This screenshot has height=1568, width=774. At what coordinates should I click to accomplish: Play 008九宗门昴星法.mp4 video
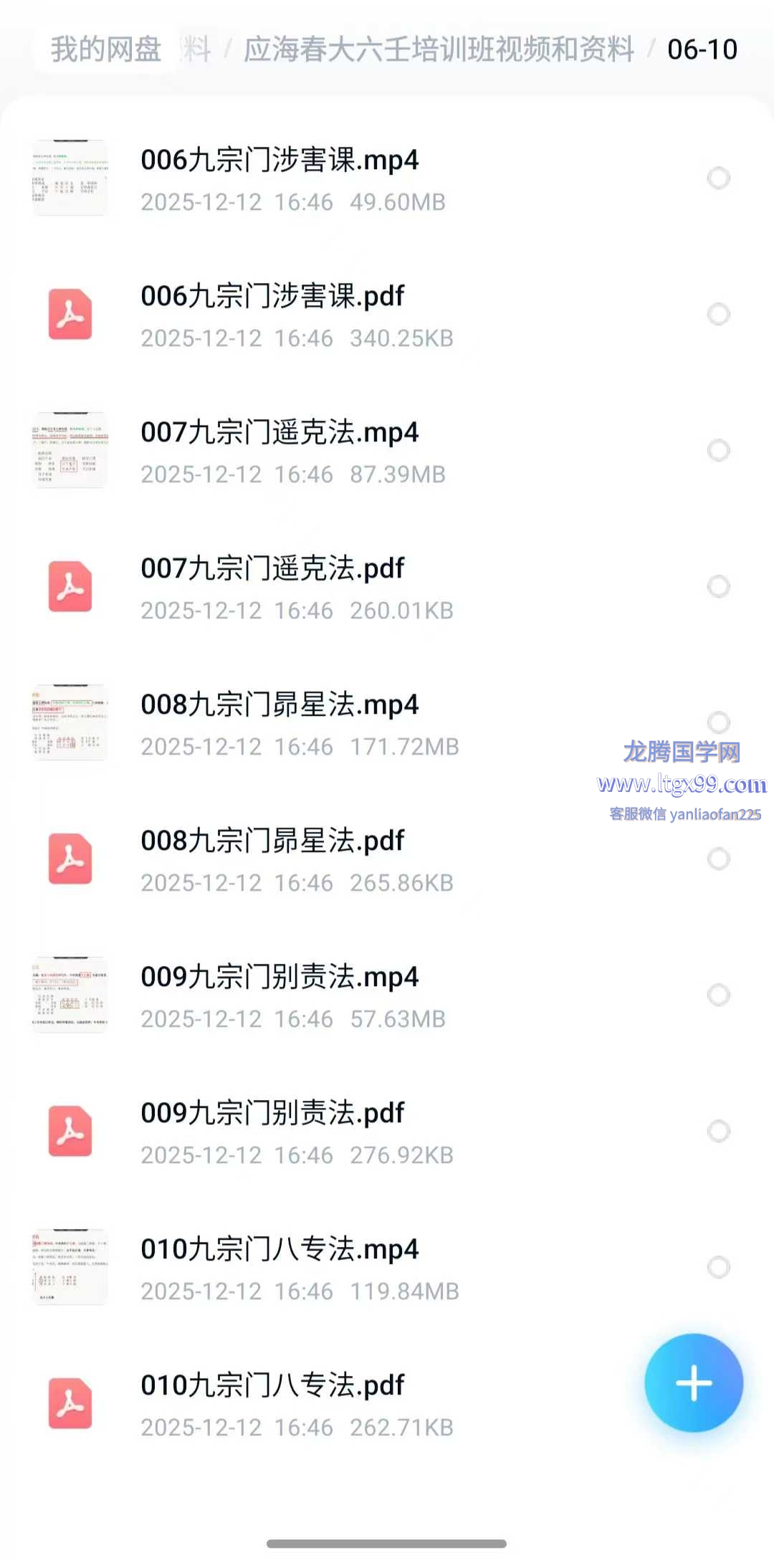tap(279, 705)
